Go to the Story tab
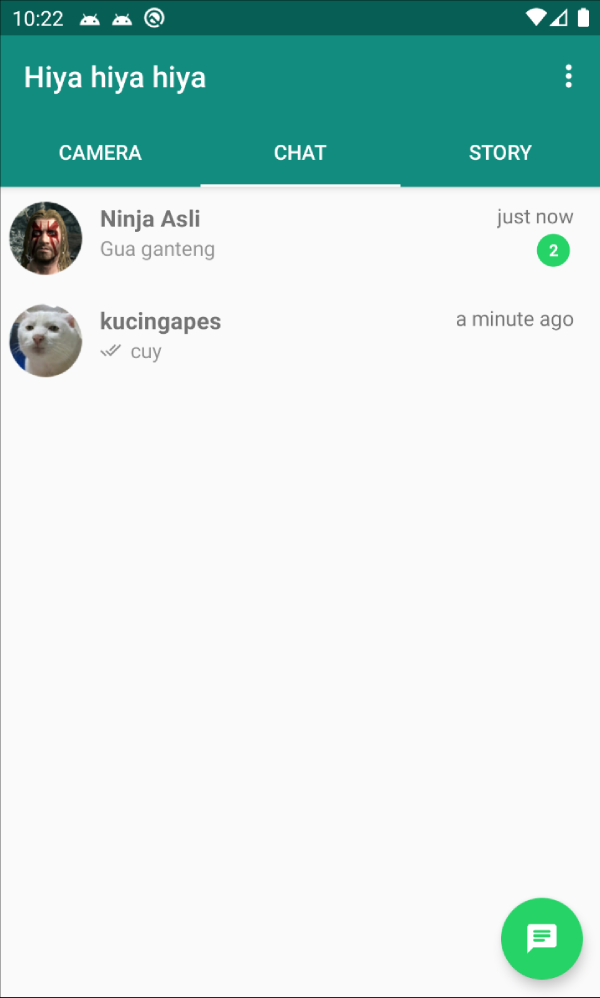600x998 pixels. pyautogui.click(x=500, y=153)
